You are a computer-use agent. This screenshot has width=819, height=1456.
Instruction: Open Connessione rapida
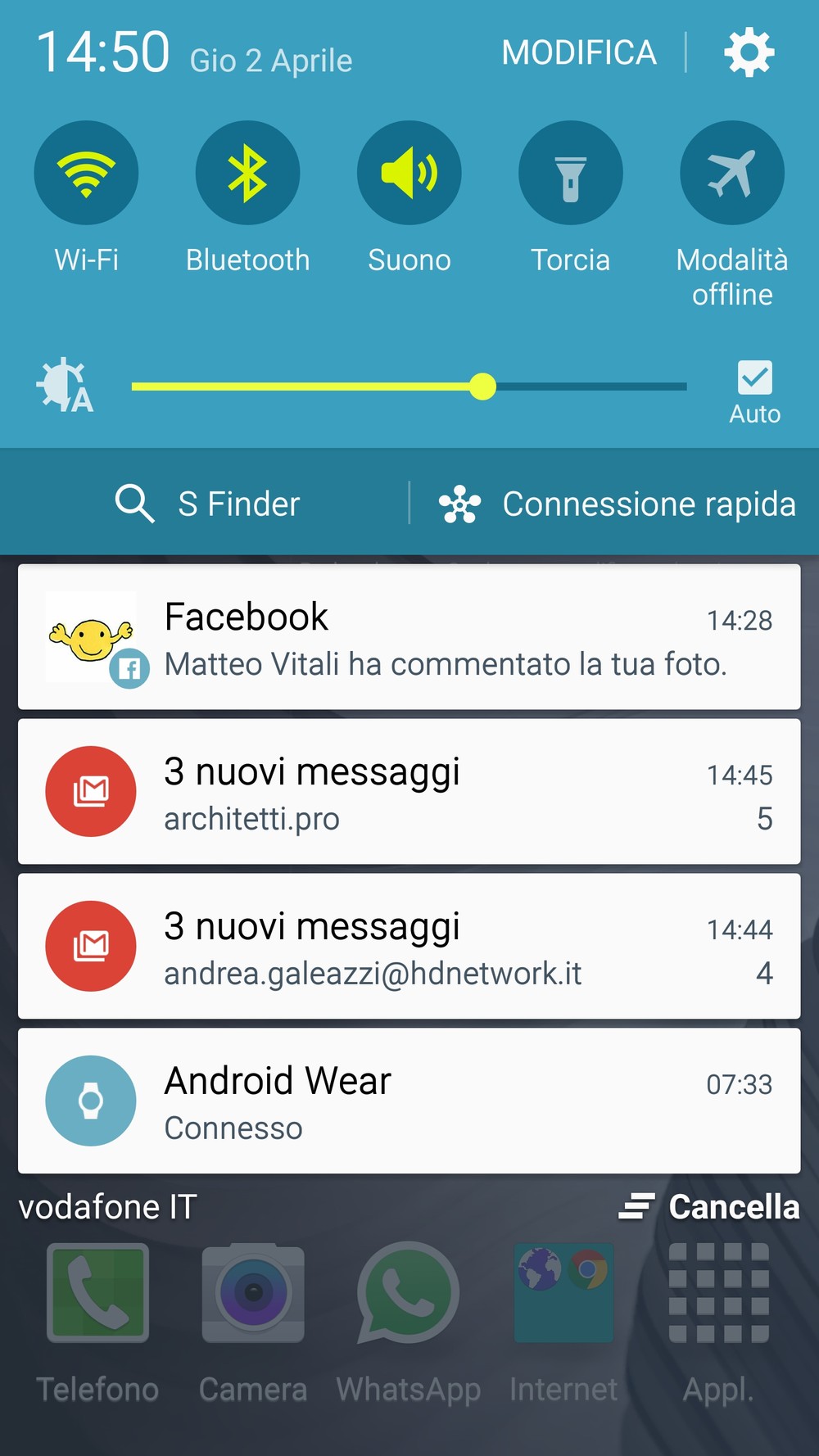[618, 504]
